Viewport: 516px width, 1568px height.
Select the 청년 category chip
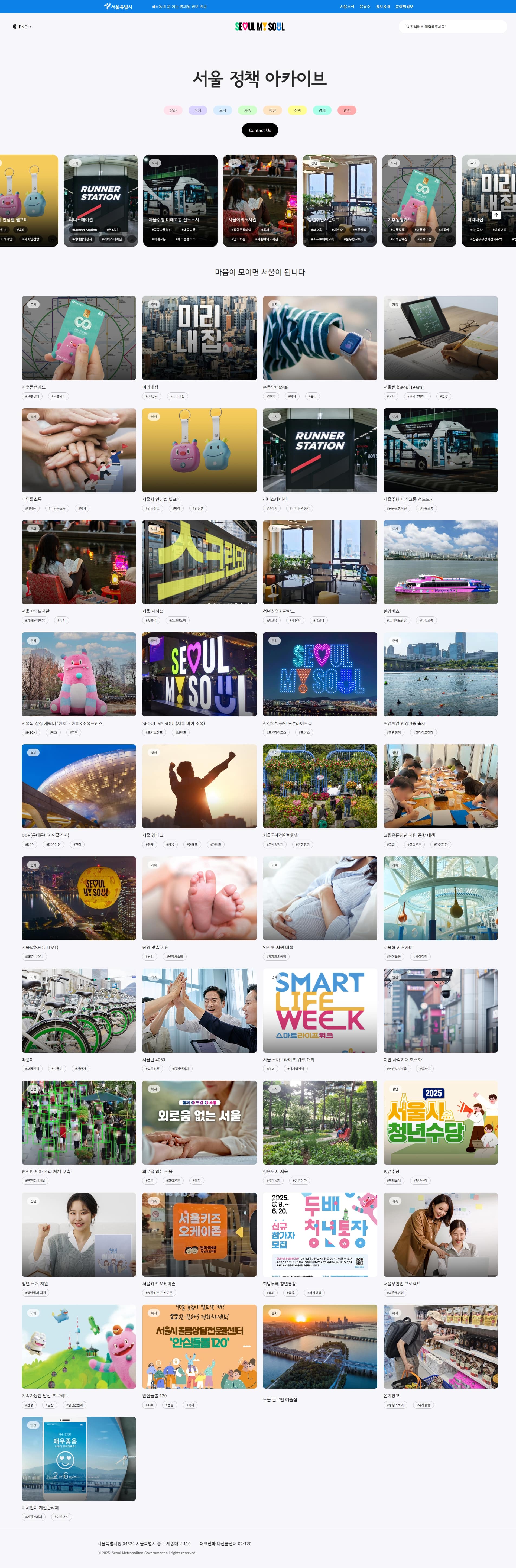(x=272, y=110)
